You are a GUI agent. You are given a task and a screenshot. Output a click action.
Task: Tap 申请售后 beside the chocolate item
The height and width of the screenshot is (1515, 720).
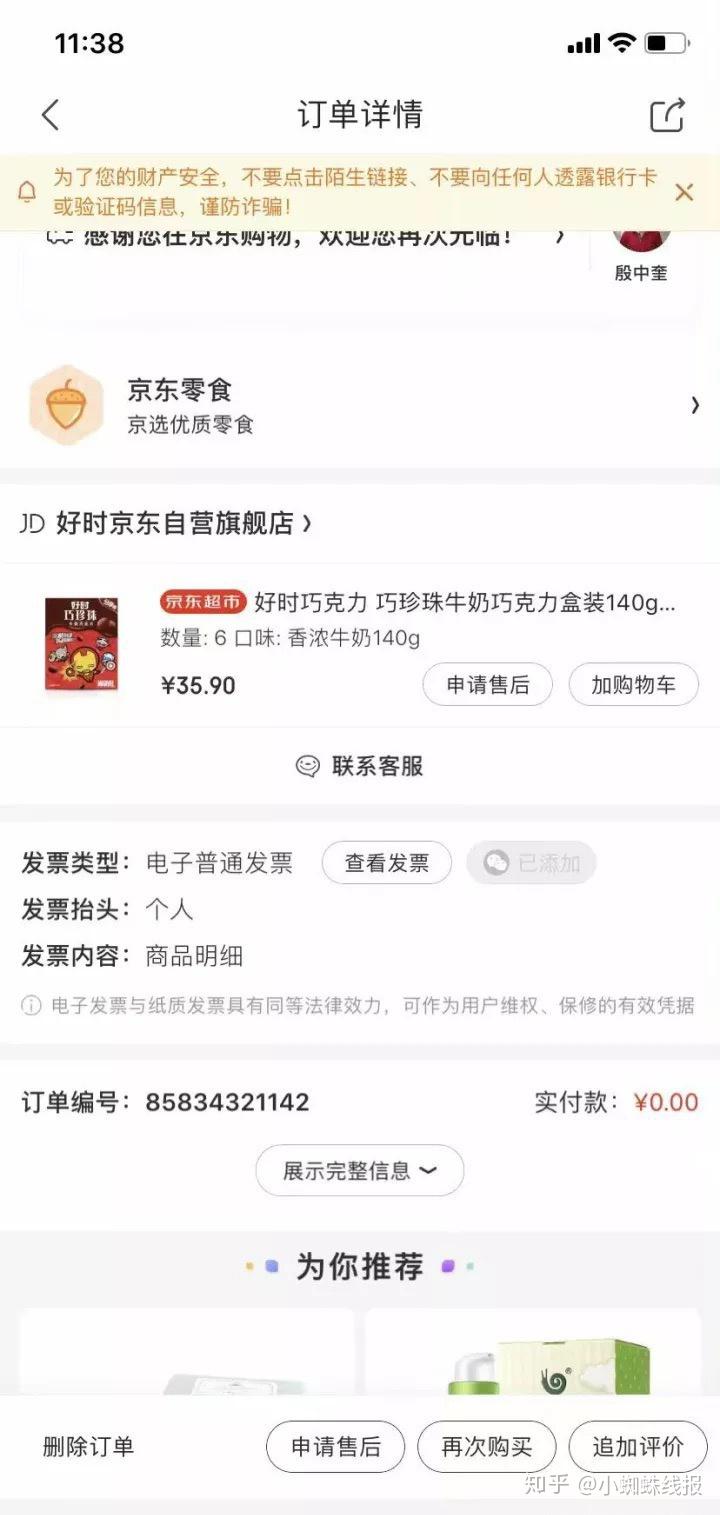[x=487, y=685]
